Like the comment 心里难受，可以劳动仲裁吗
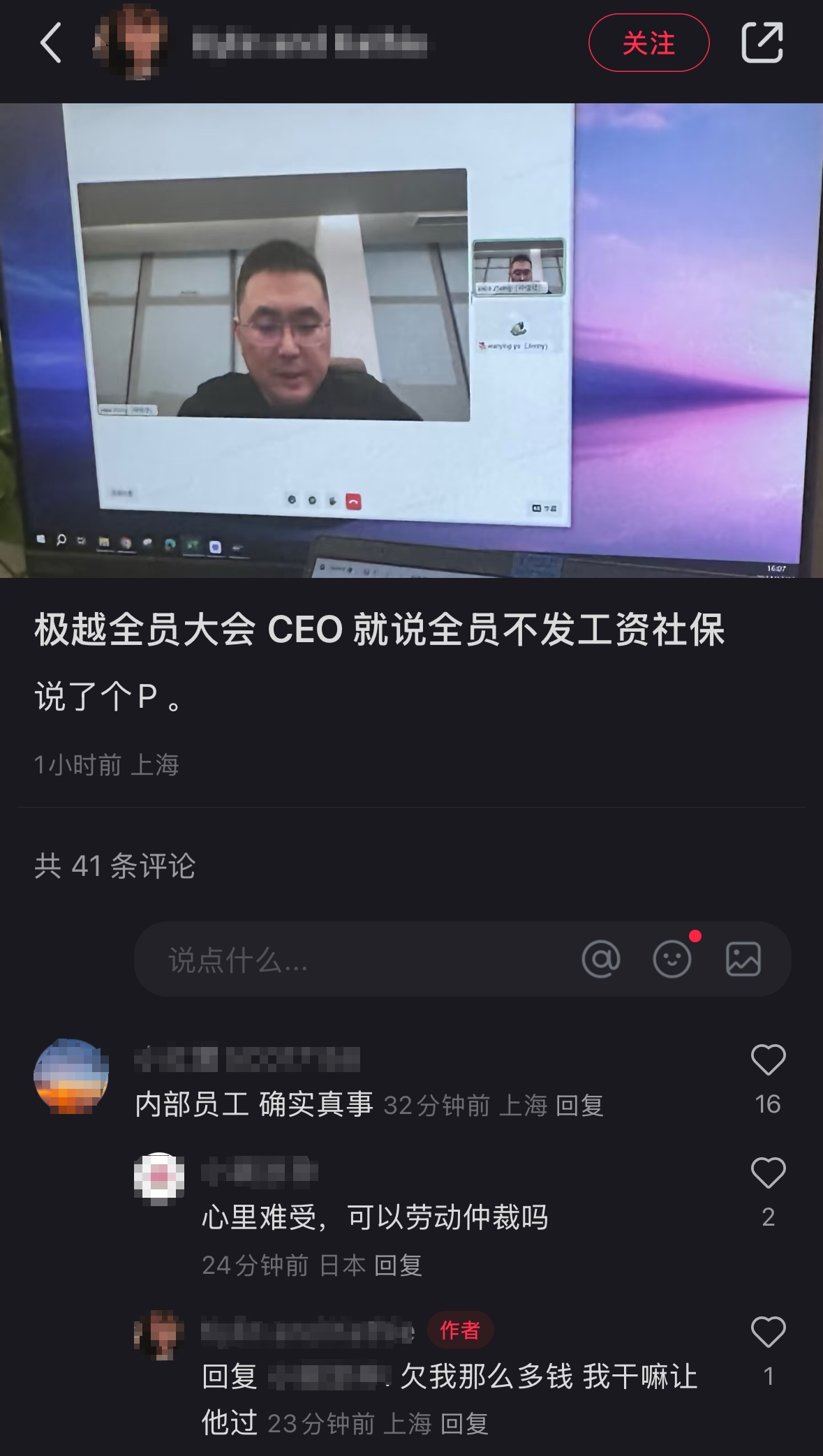Screen dimensions: 823x1456 (768, 1173)
